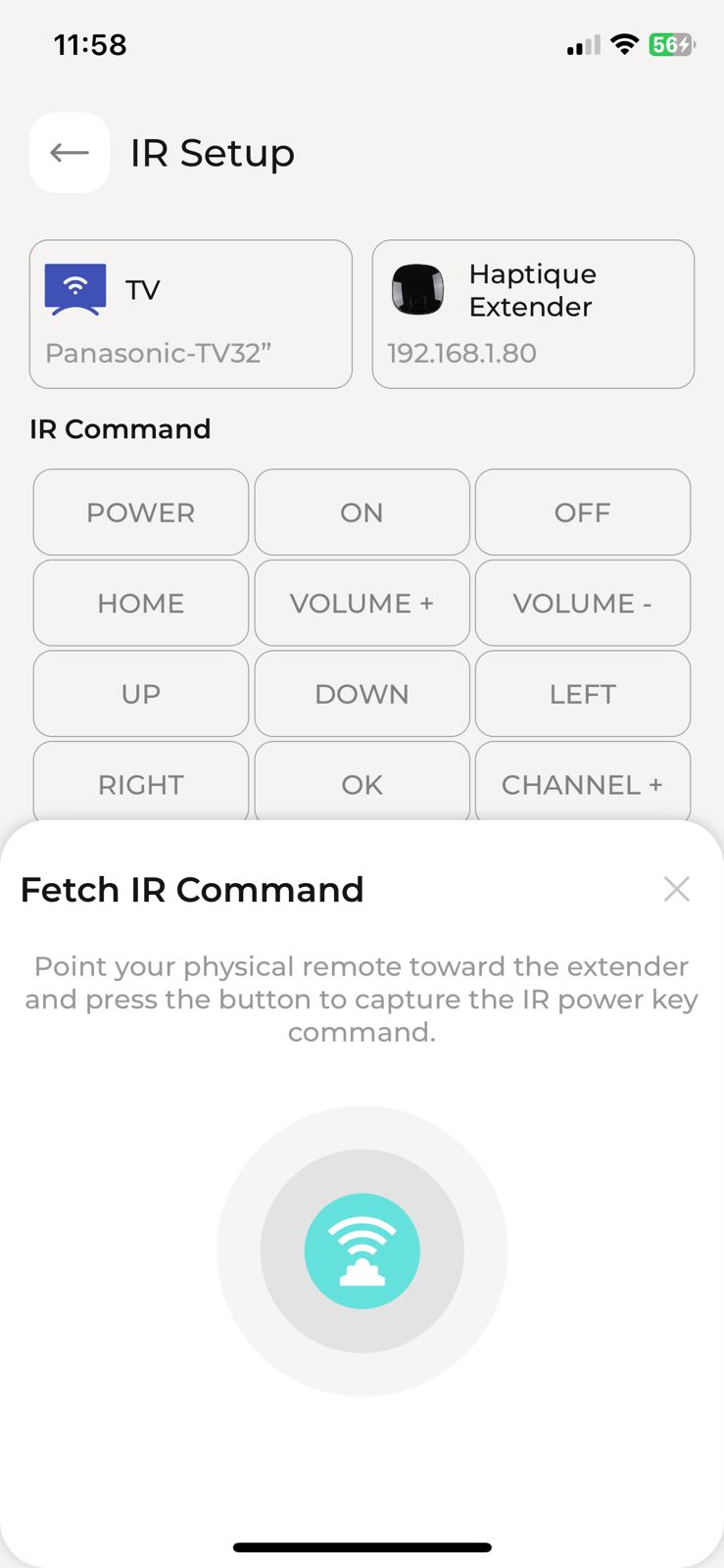Select the HOME command
Image resolution: width=724 pixels, height=1568 pixels.
[x=141, y=603]
